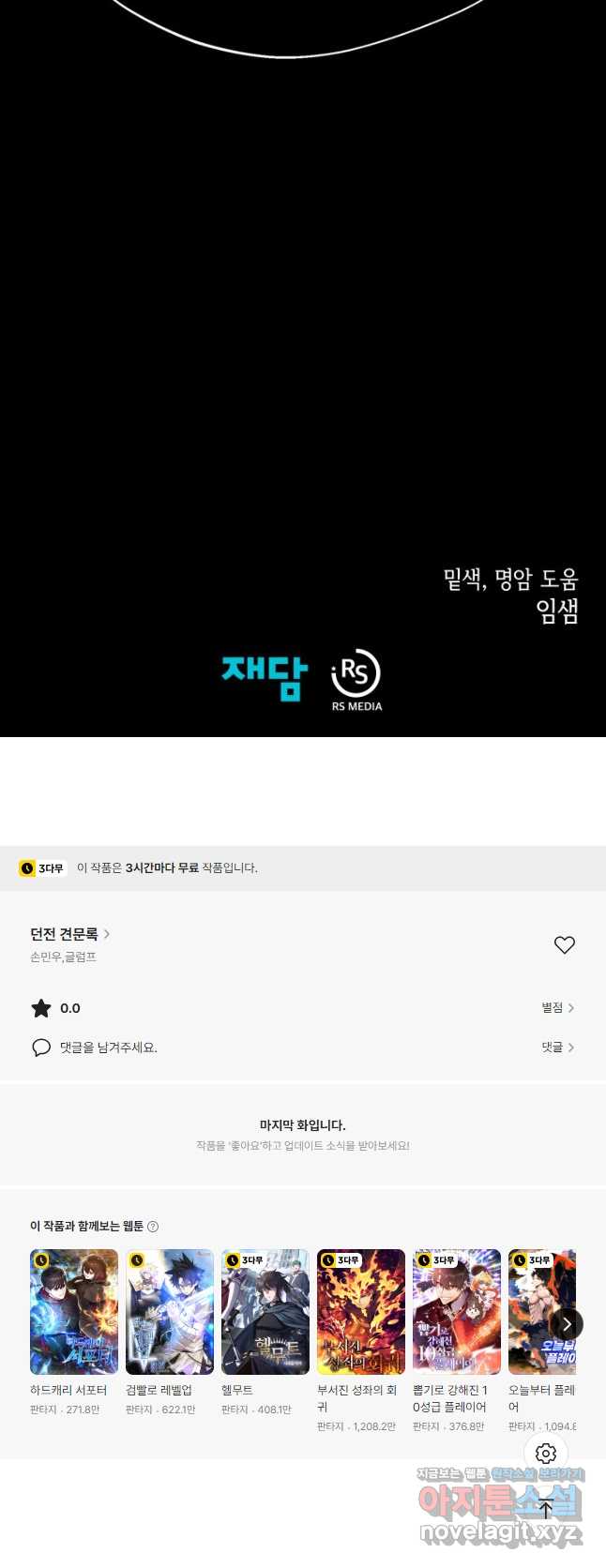Show next recommended webtoons with arrow

click(567, 1324)
